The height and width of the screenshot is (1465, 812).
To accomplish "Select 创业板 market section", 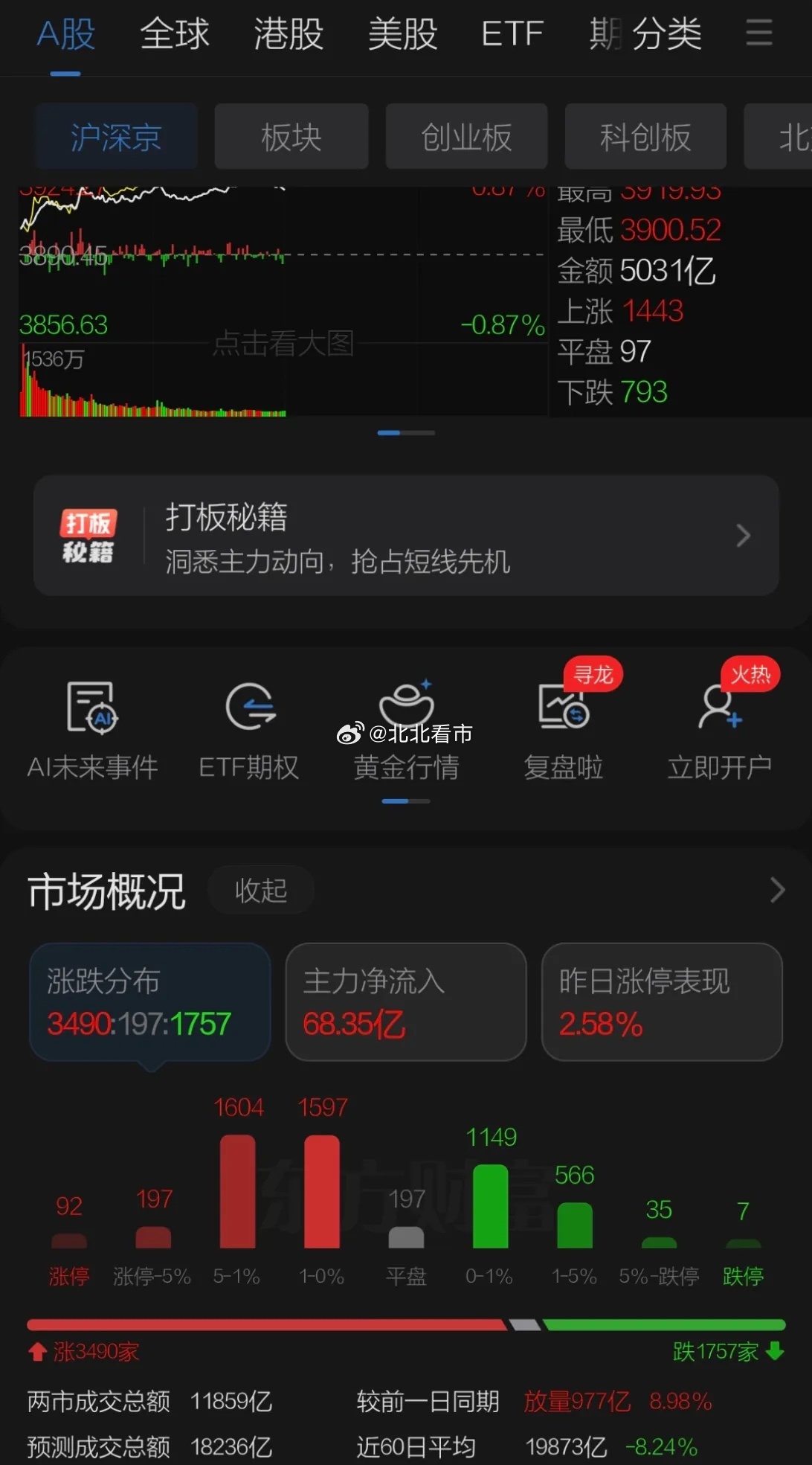I will pyautogui.click(x=466, y=136).
